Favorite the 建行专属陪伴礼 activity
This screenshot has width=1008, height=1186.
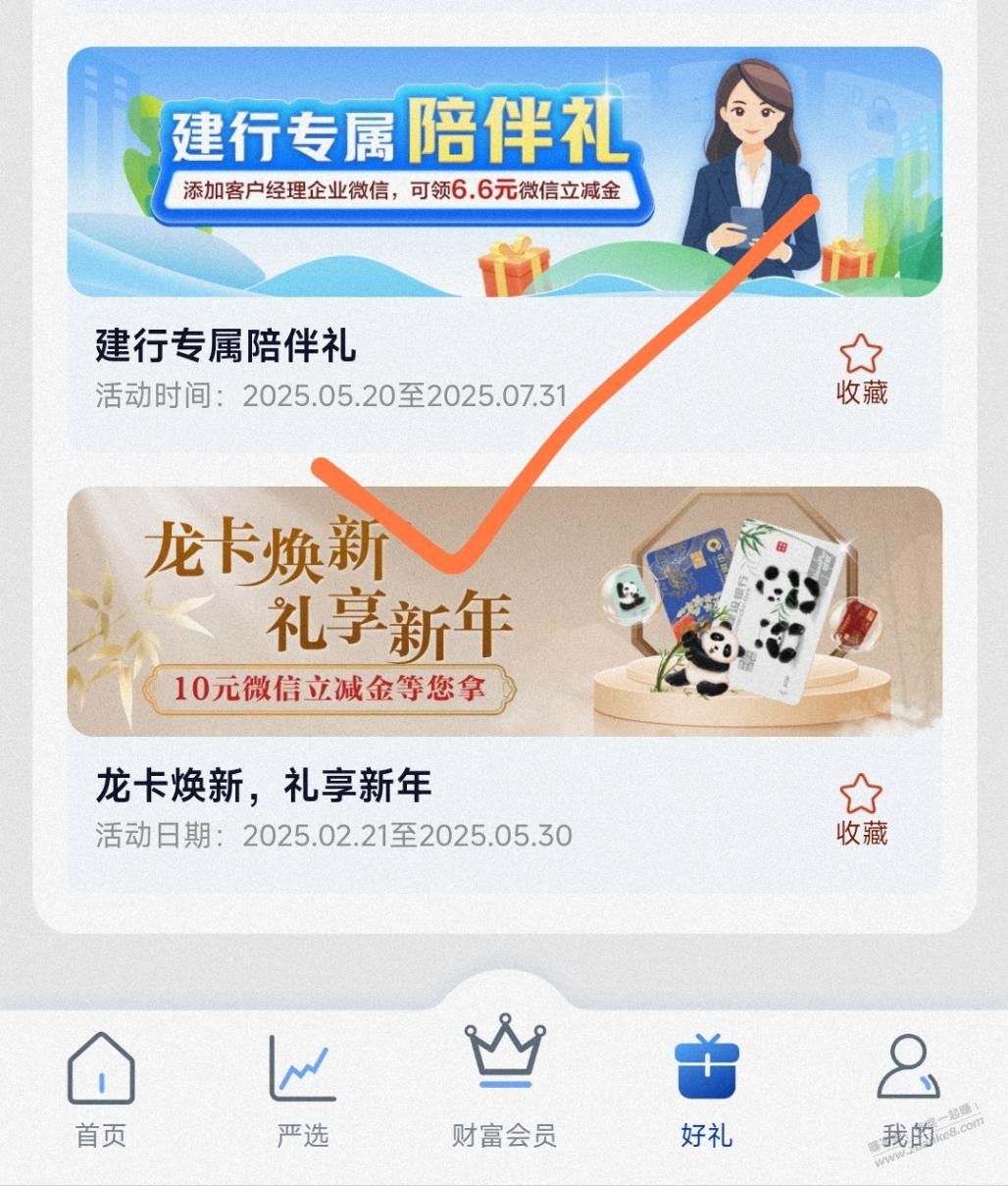(861, 369)
